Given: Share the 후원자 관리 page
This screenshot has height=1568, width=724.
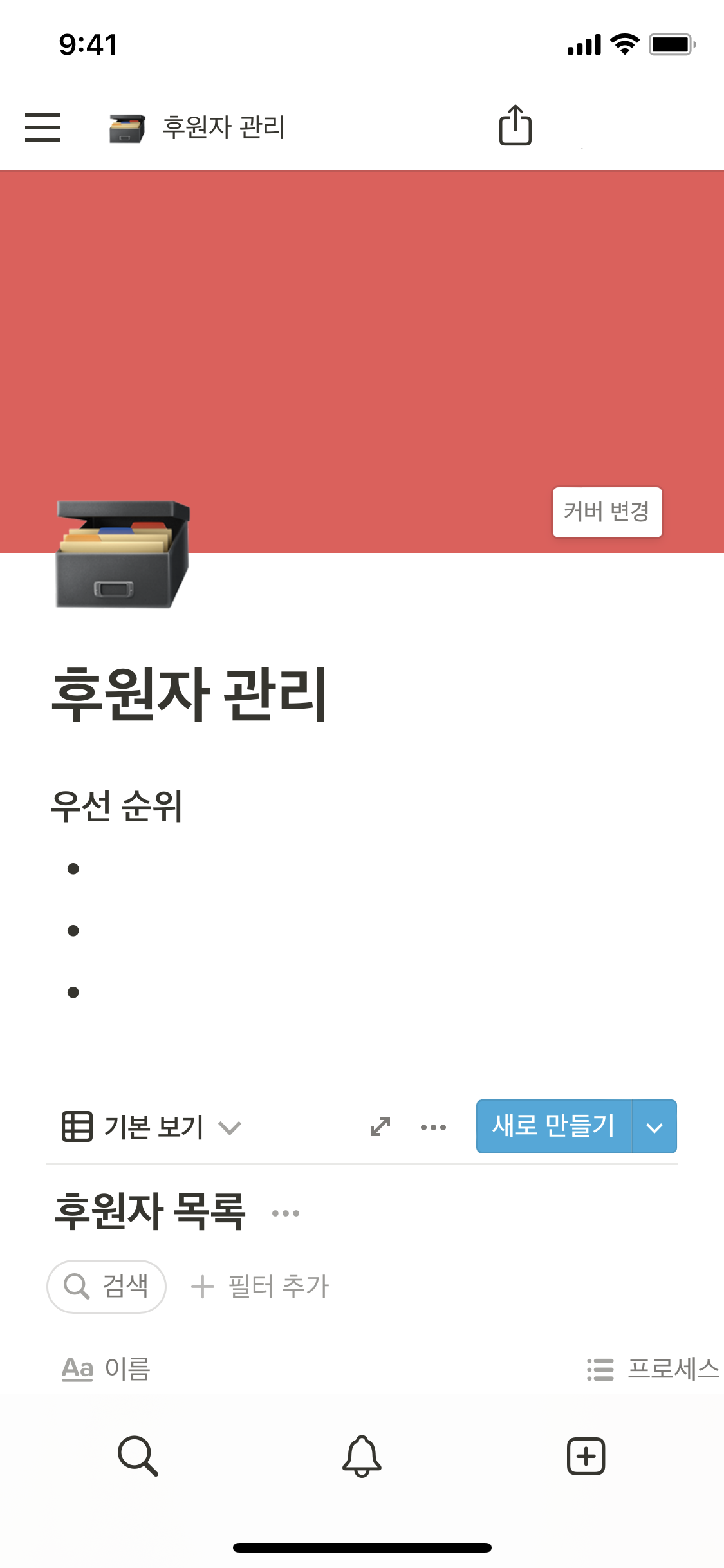Looking at the screenshot, I should pos(515,126).
